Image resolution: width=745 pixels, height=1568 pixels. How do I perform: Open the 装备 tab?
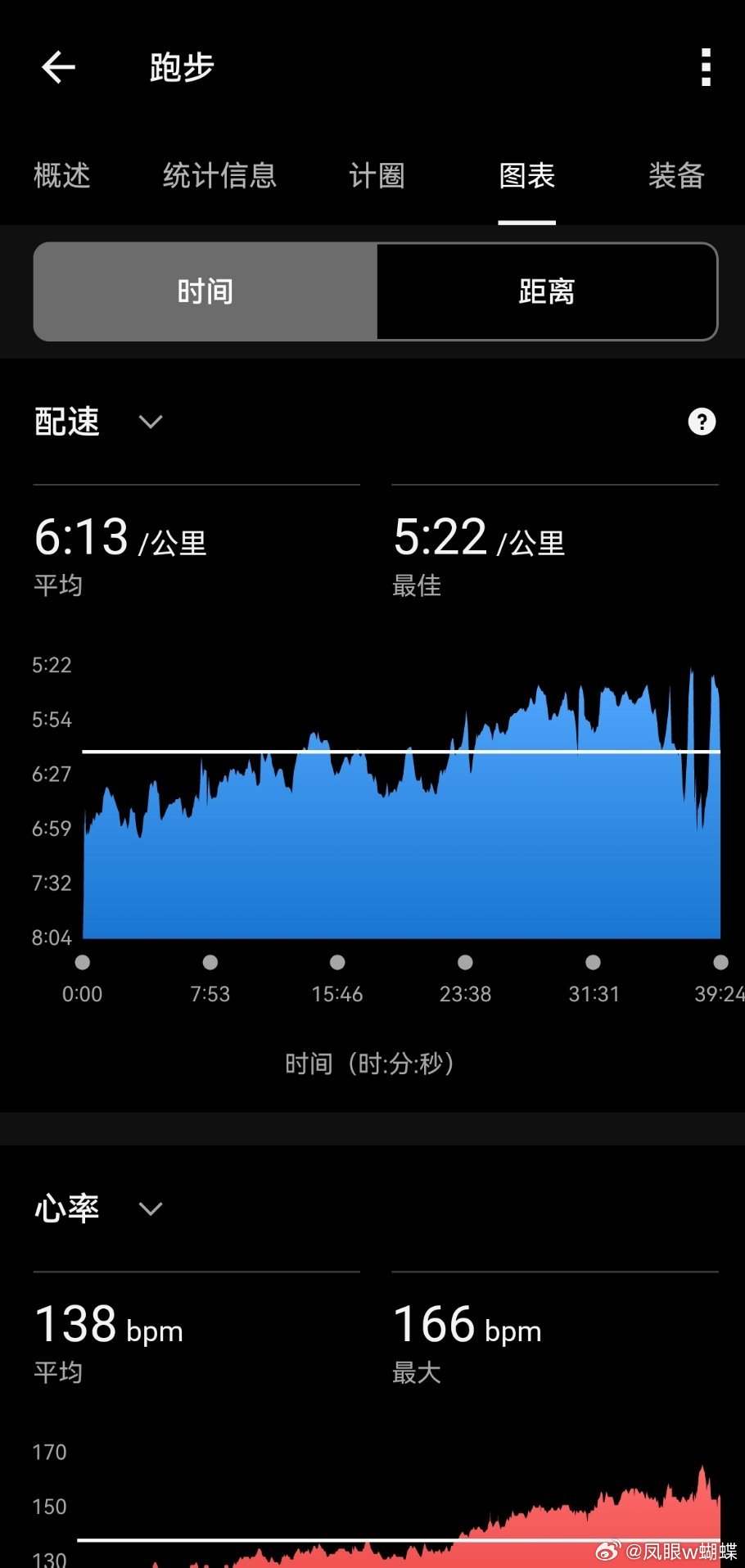676,175
